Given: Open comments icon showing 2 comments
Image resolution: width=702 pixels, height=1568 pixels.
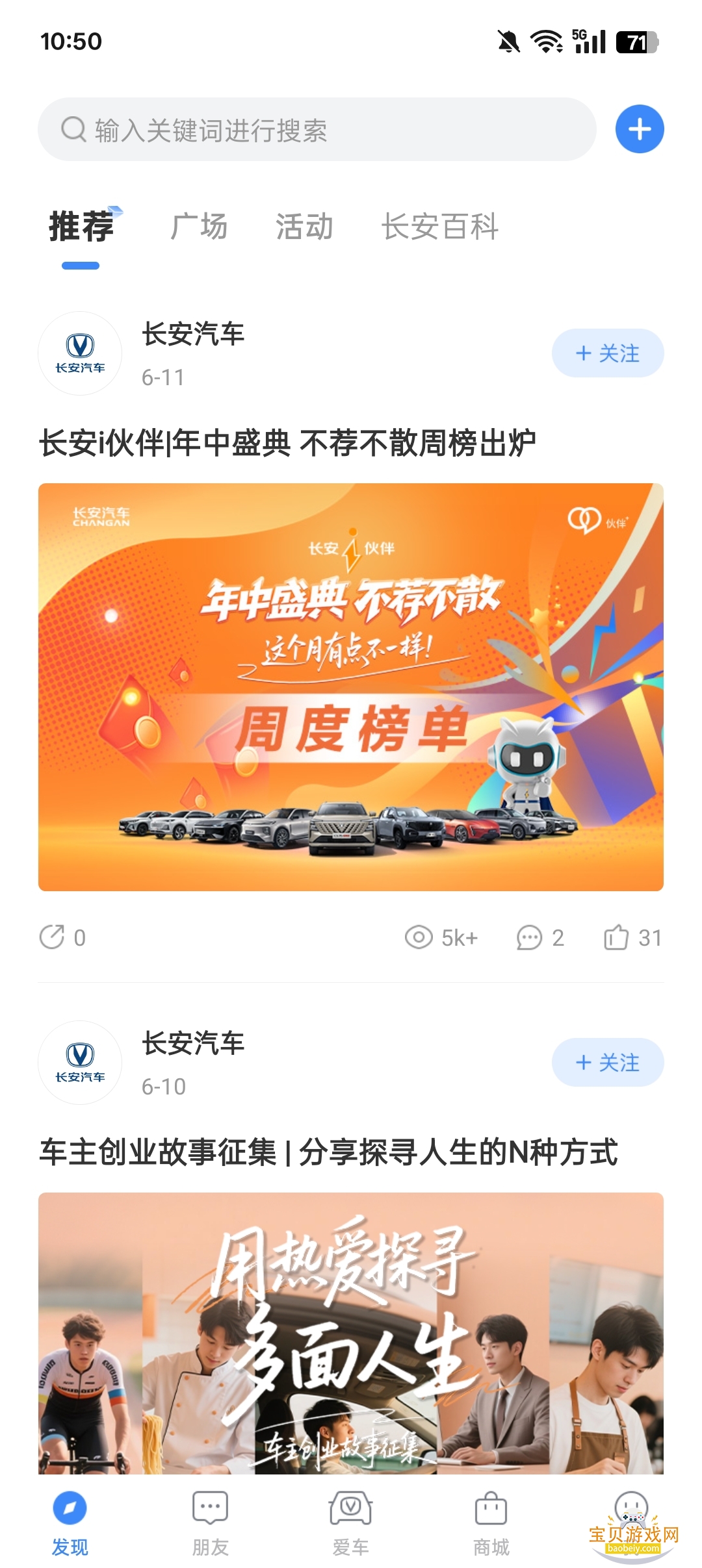Looking at the screenshot, I should point(530,936).
